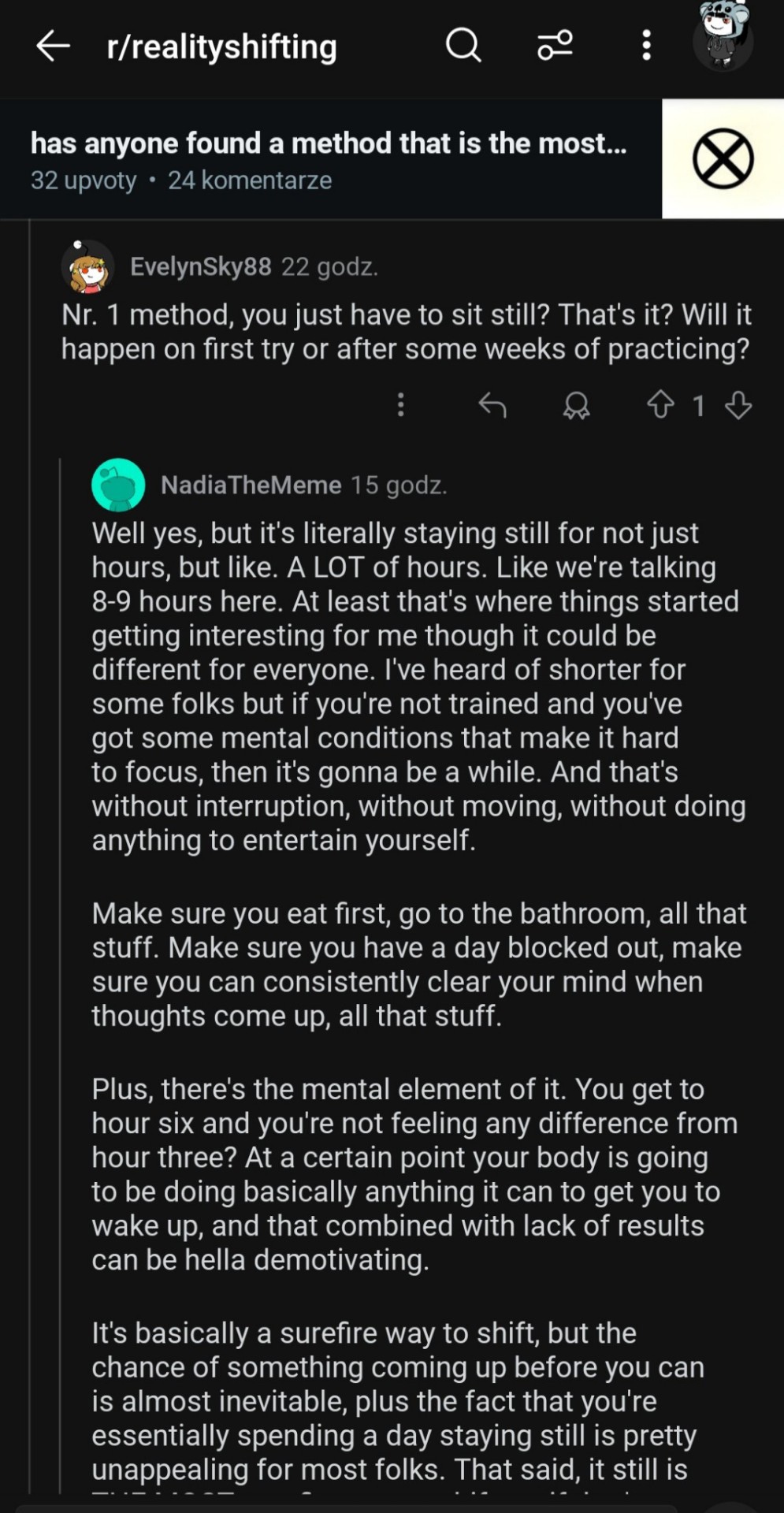View NadiaTheMeme's profile
Screen dimensions: 784x1513
pyautogui.click(x=251, y=485)
